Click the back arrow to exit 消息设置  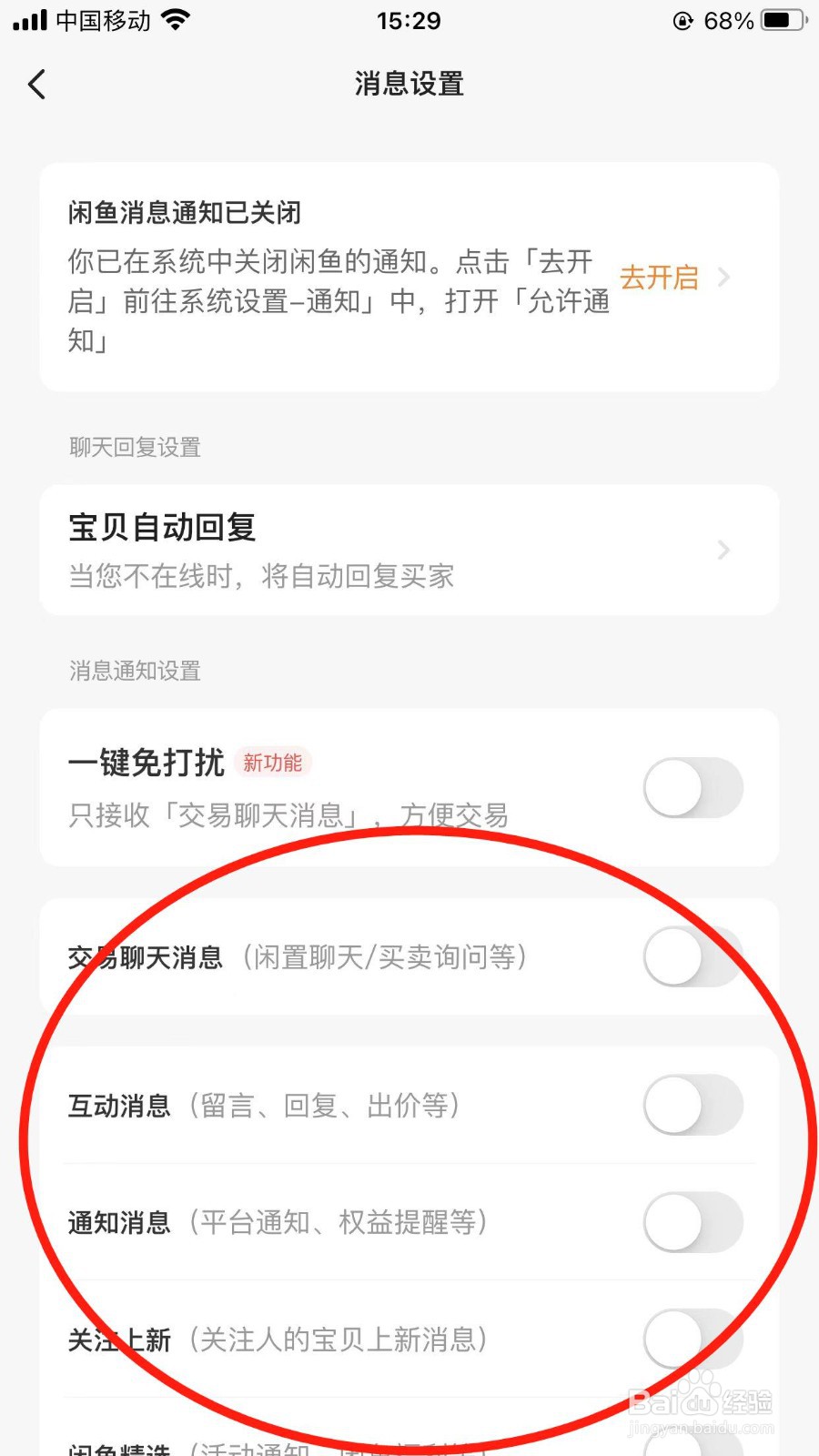pyautogui.click(x=36, y=84)
